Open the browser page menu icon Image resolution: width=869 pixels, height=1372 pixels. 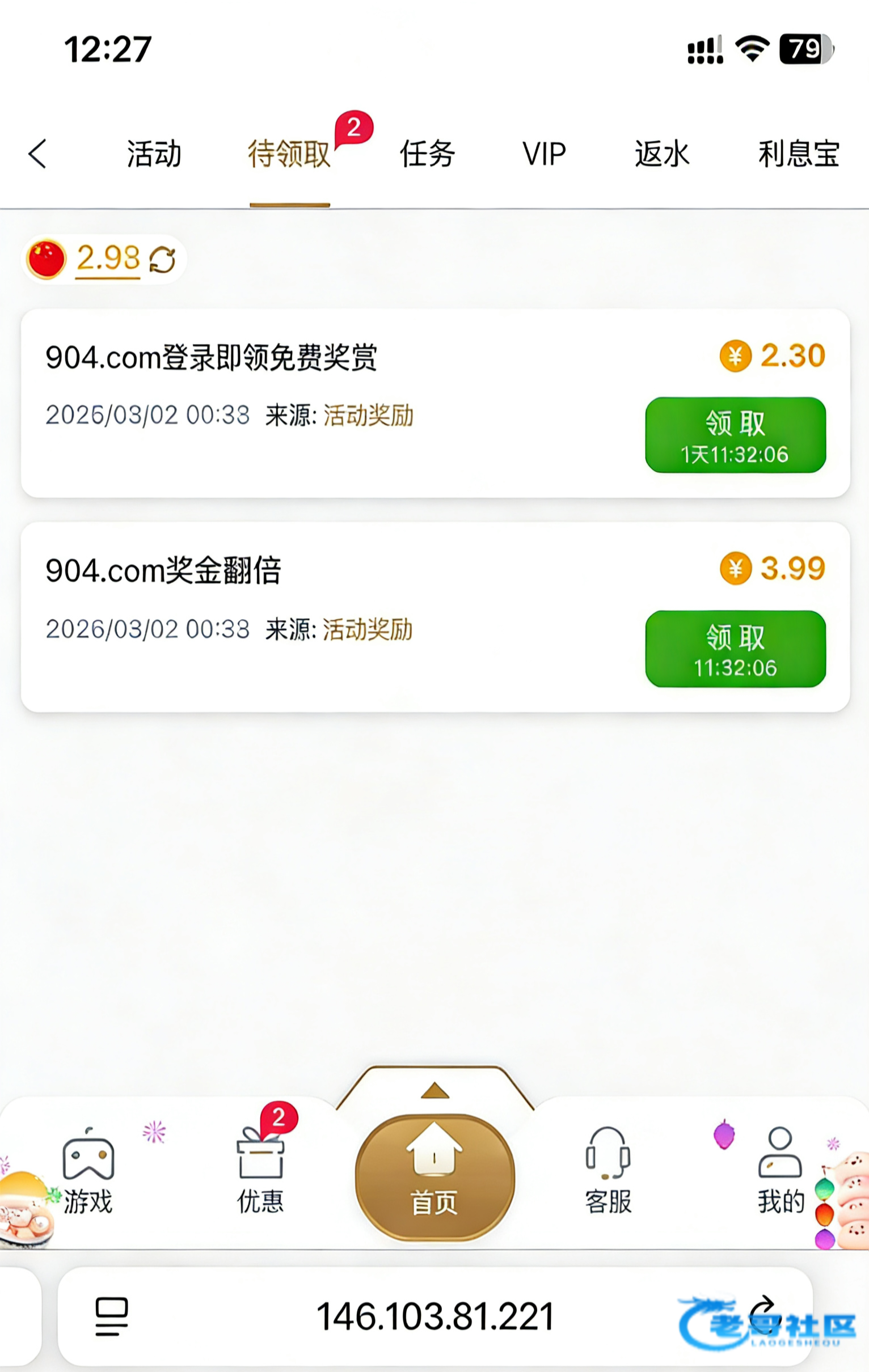[111, 1318]
